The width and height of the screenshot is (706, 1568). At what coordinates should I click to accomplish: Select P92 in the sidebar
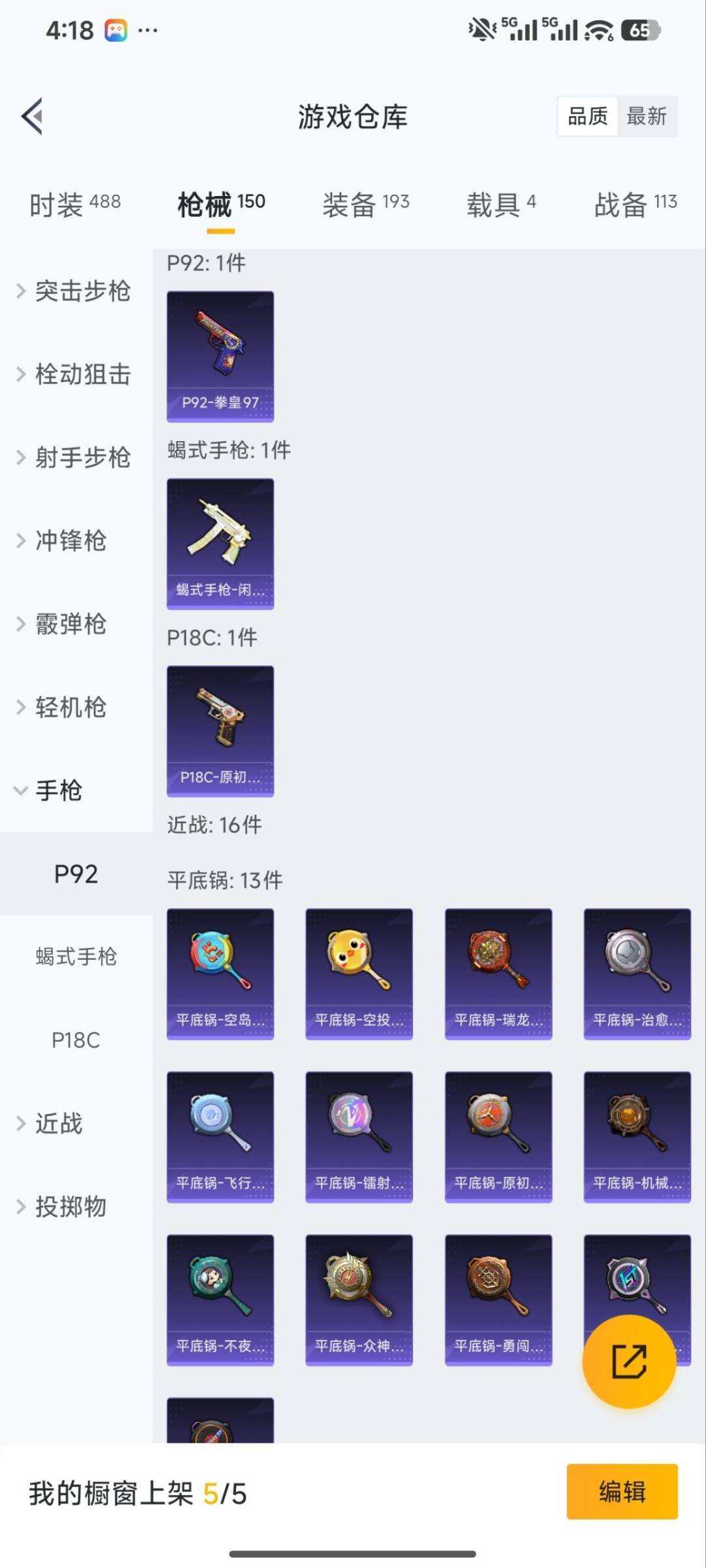[76, 874]
